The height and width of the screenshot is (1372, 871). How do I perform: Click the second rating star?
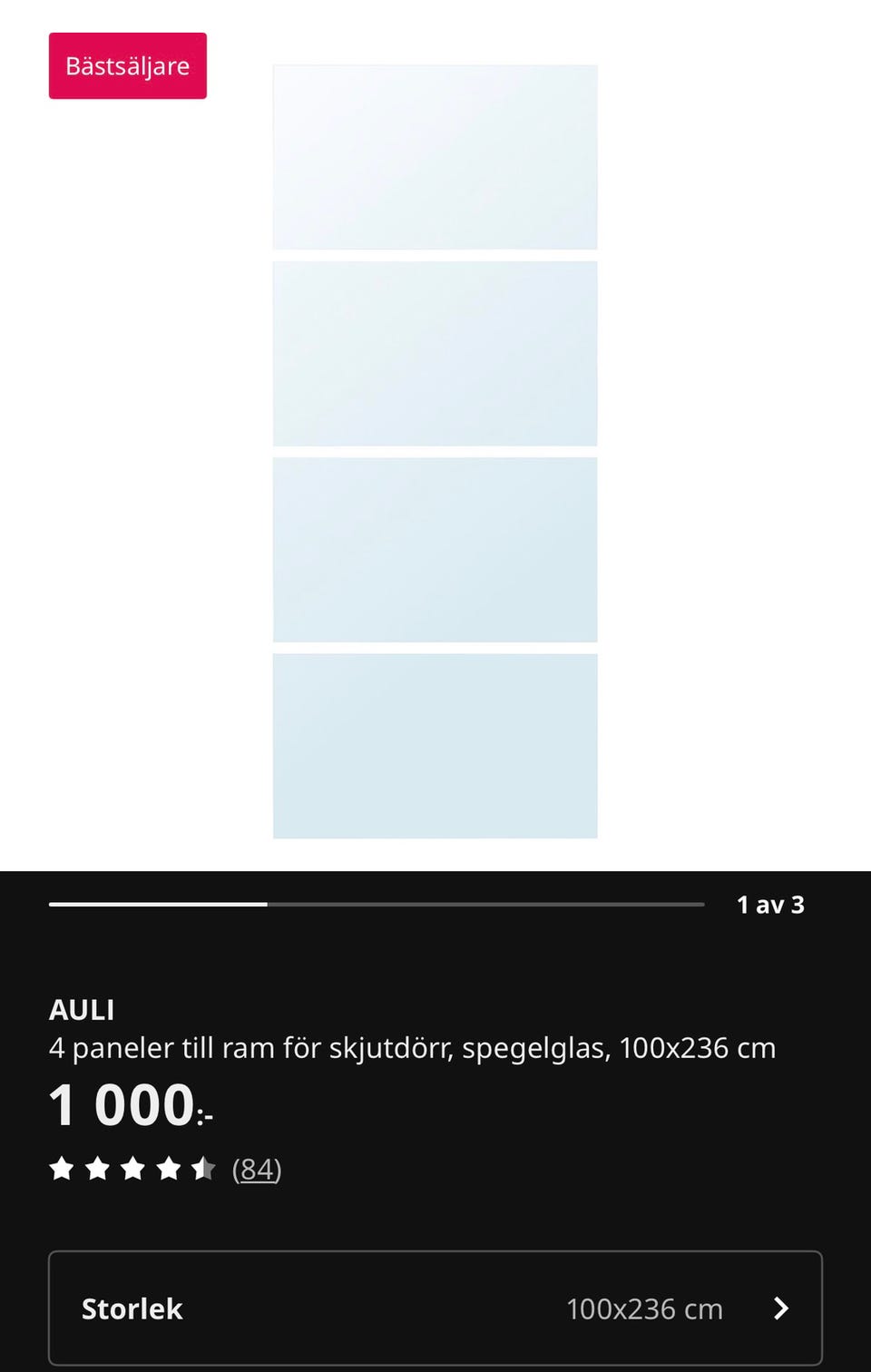tap(98, 1169)
